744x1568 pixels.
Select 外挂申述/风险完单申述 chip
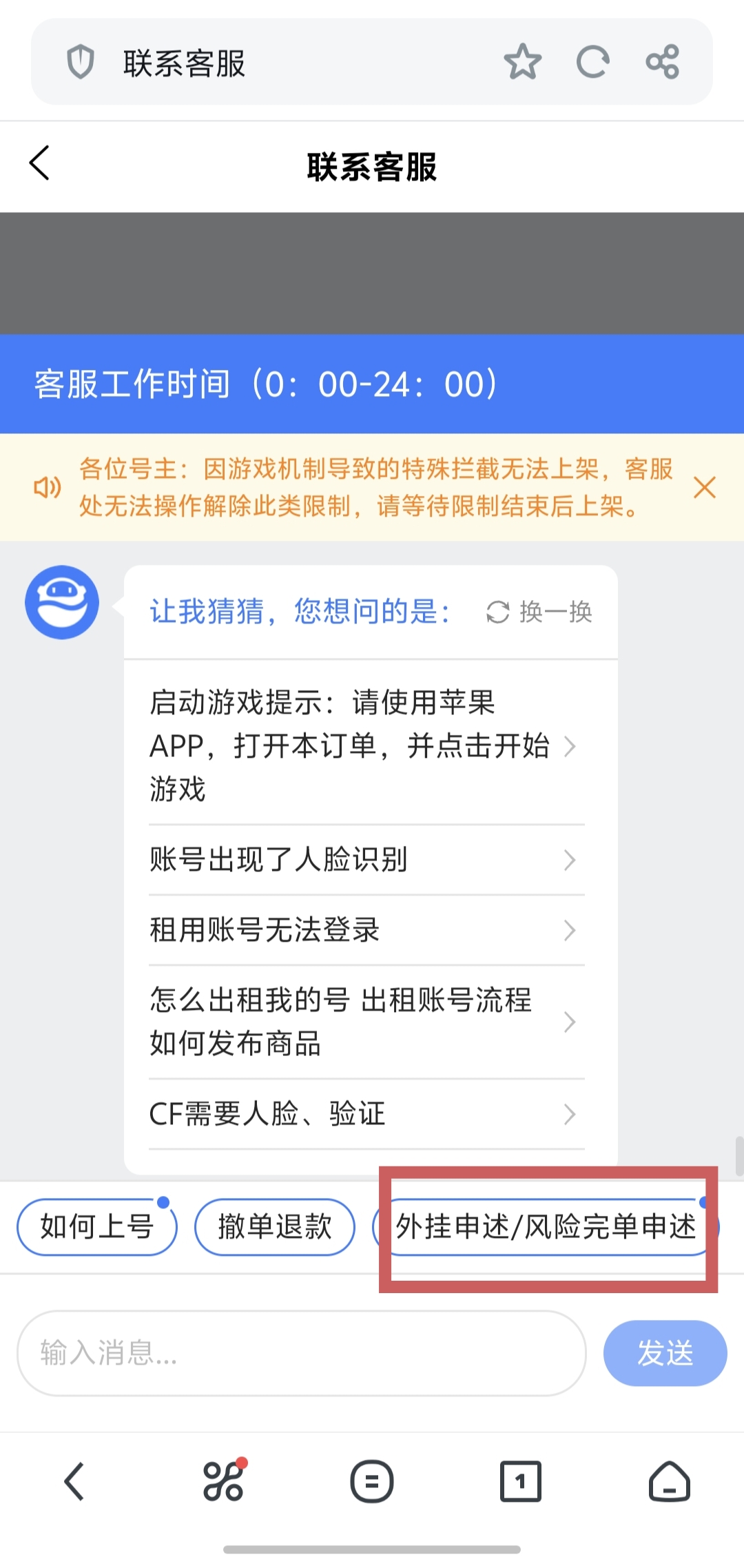click(x=546, y=1227)
